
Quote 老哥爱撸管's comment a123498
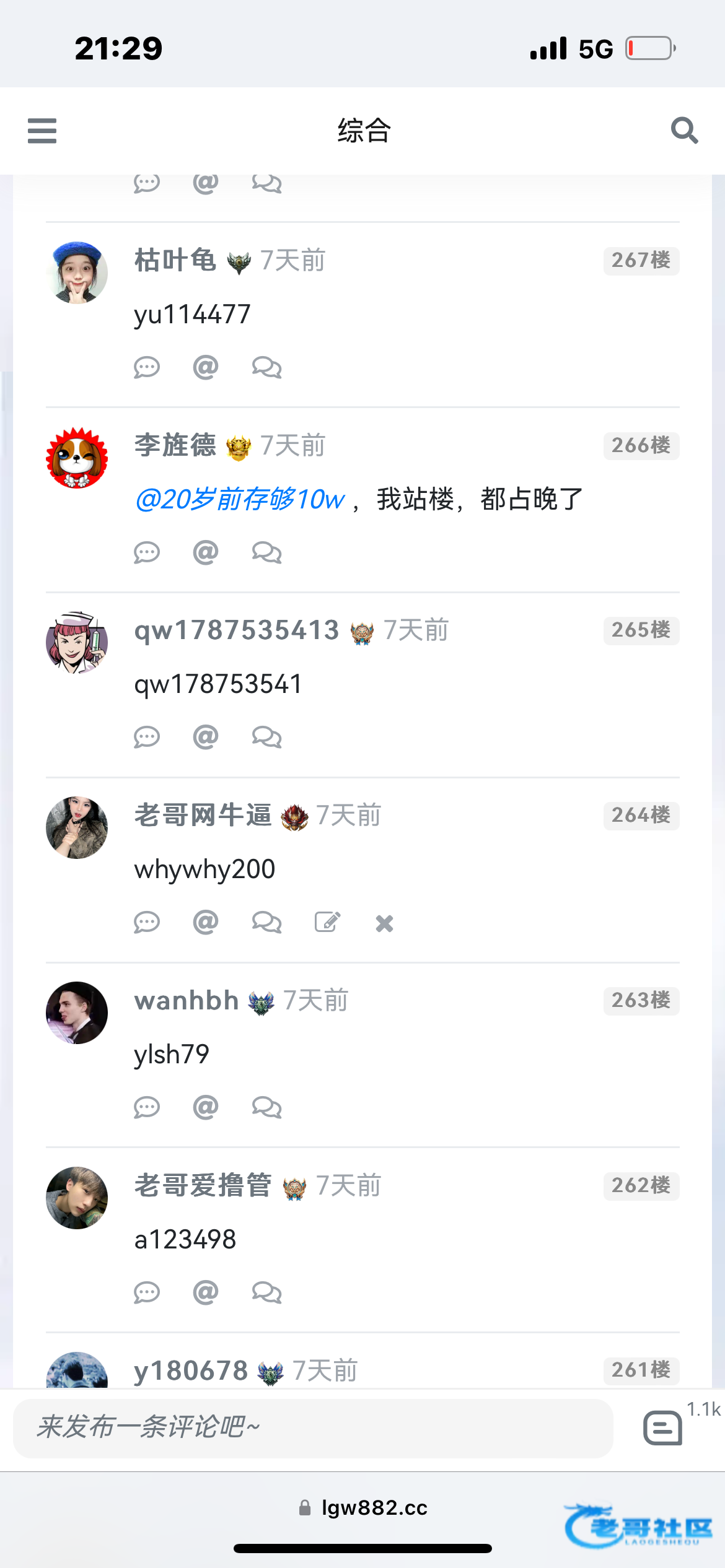point(266,1292)
